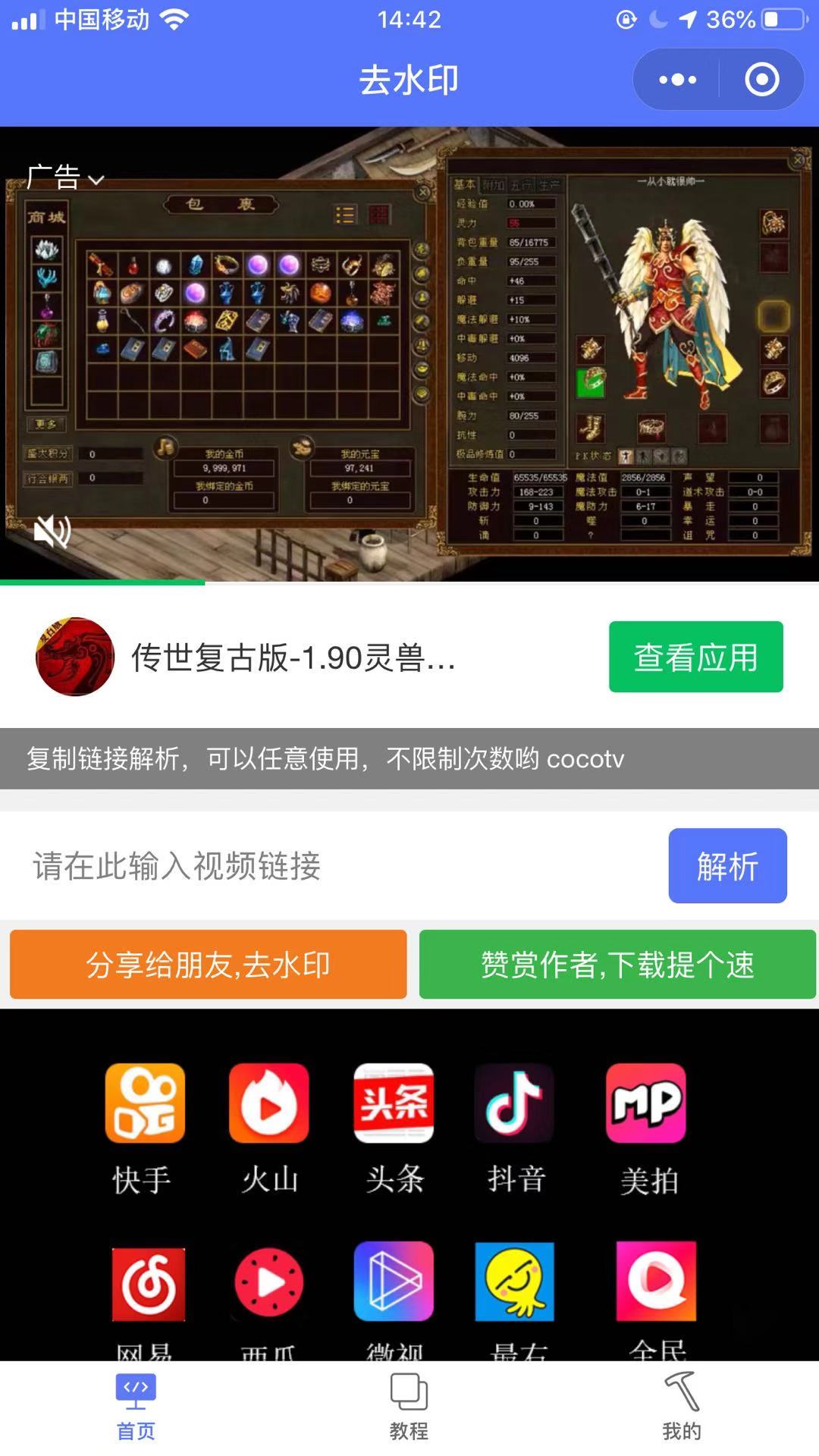Select the 抖音 app icon

[x=515, y=1103]
